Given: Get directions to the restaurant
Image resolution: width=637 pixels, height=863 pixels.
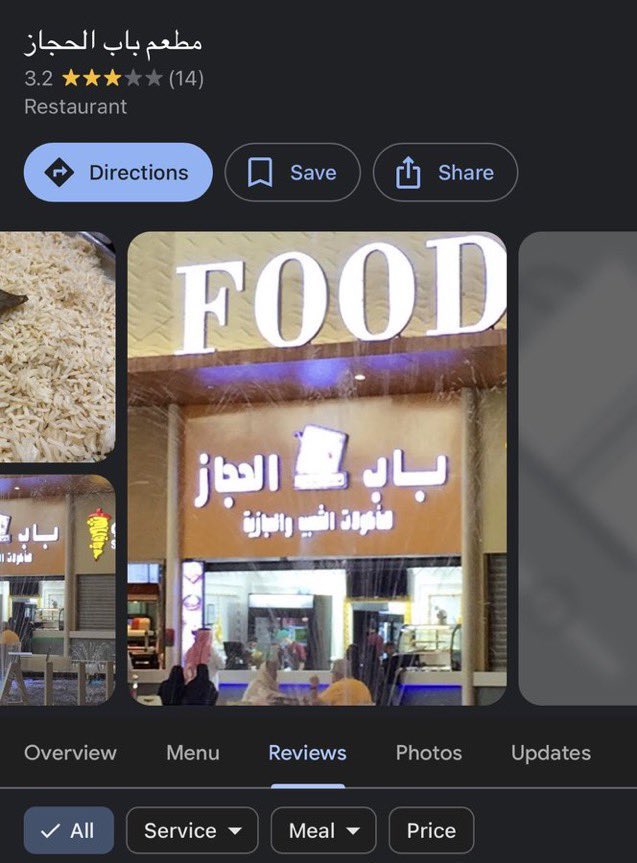Looking at the screenshot, I should point(118,173).
